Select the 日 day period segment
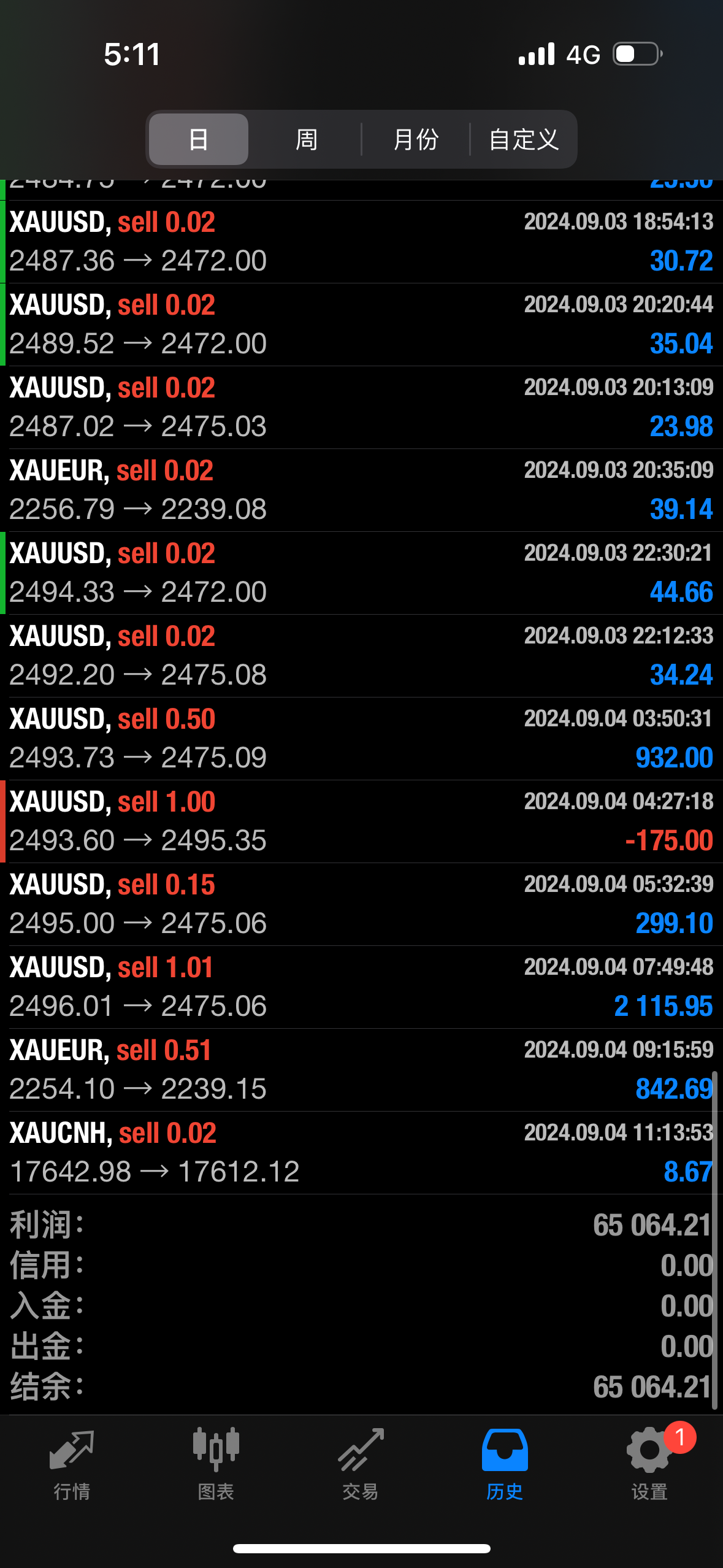The image size is (723, 1568). pos(199,139)
